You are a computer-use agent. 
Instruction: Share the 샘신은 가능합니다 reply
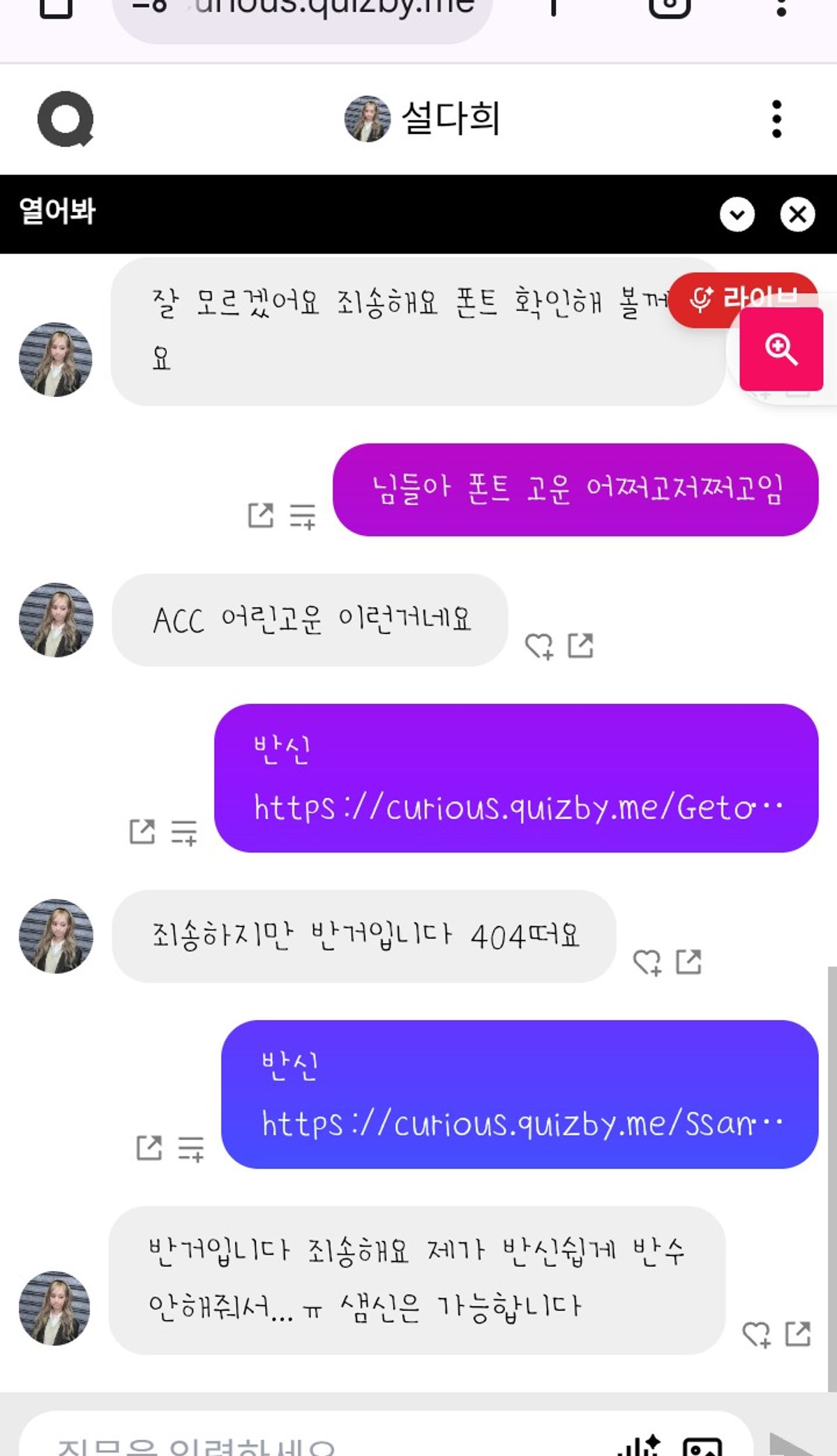tap(798, 1334)
